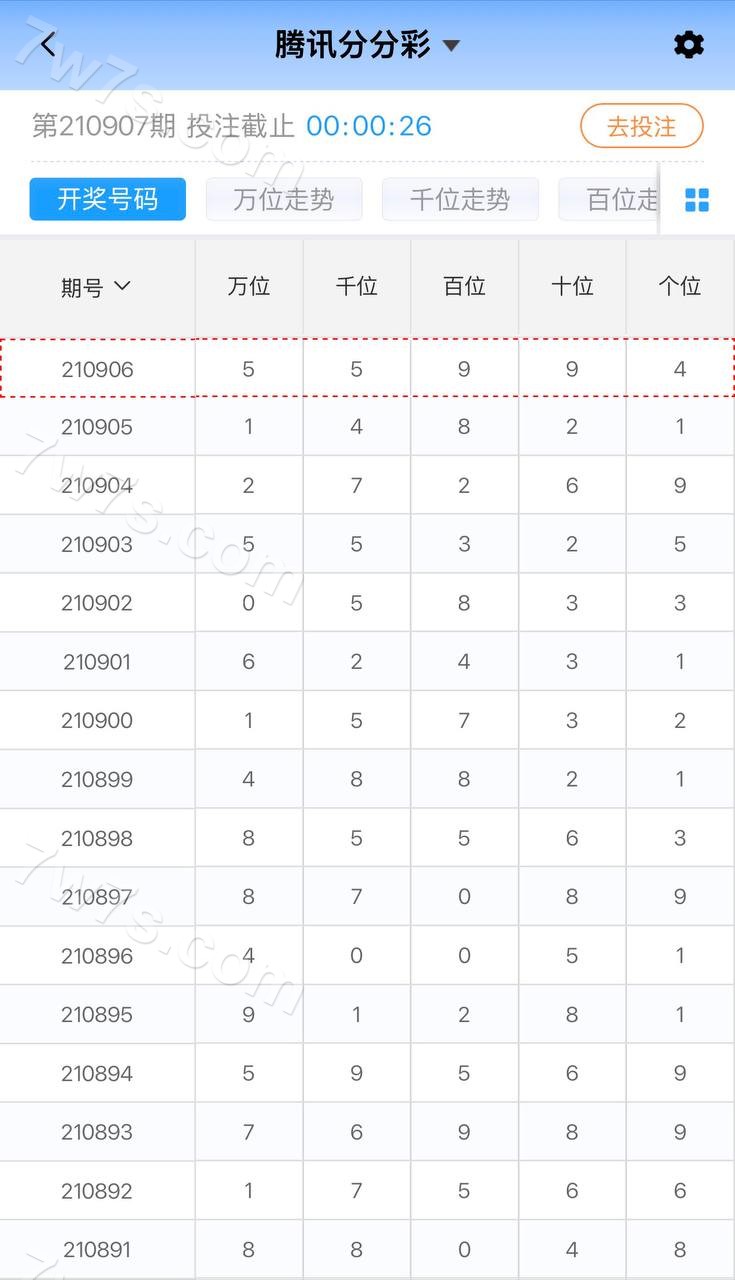Viewport: 735px width, 1280px height.
Task: Open the settings gear icon
Action: [688, 45]
